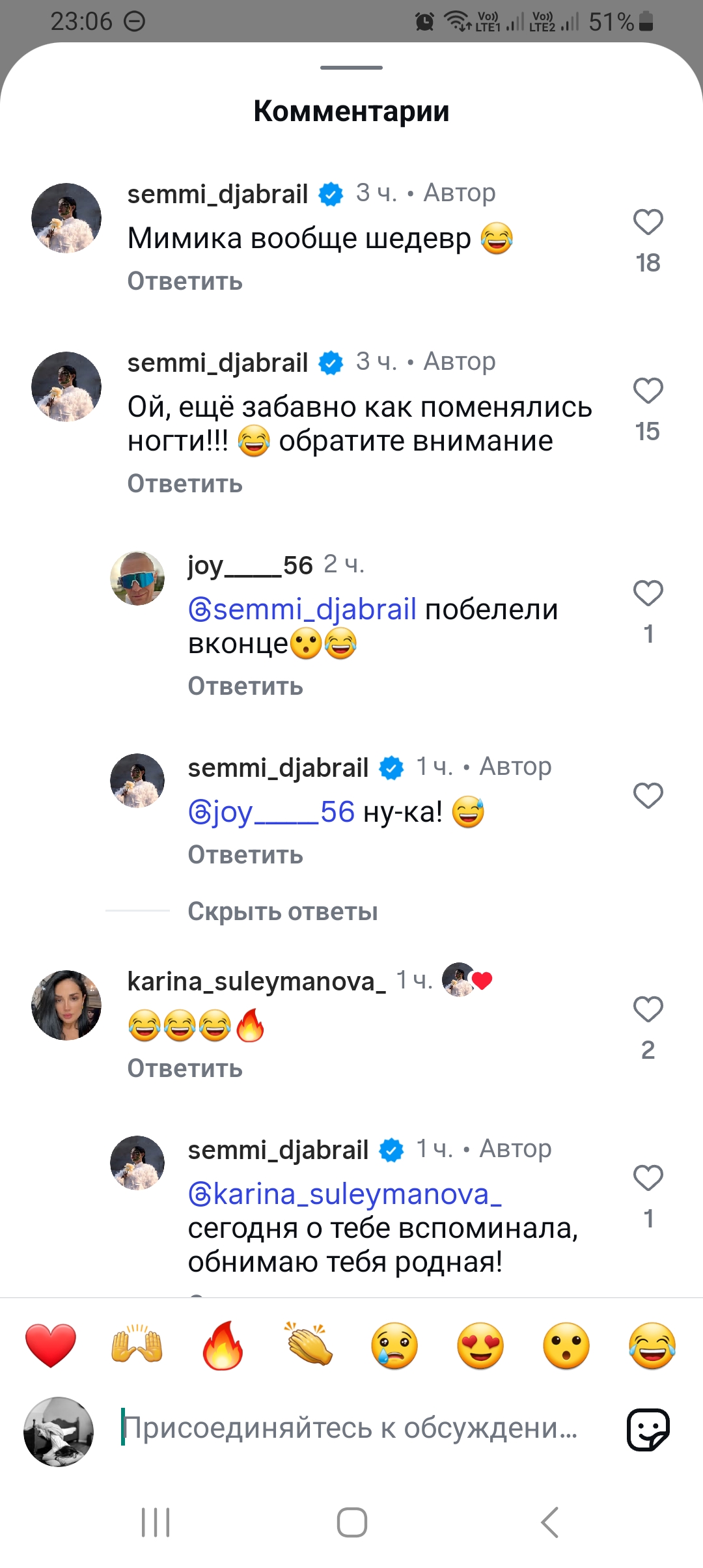703x1568 pixels.
Task: Open karina_suleymanova_'s profile avatar
Action: pos(66,1005)
